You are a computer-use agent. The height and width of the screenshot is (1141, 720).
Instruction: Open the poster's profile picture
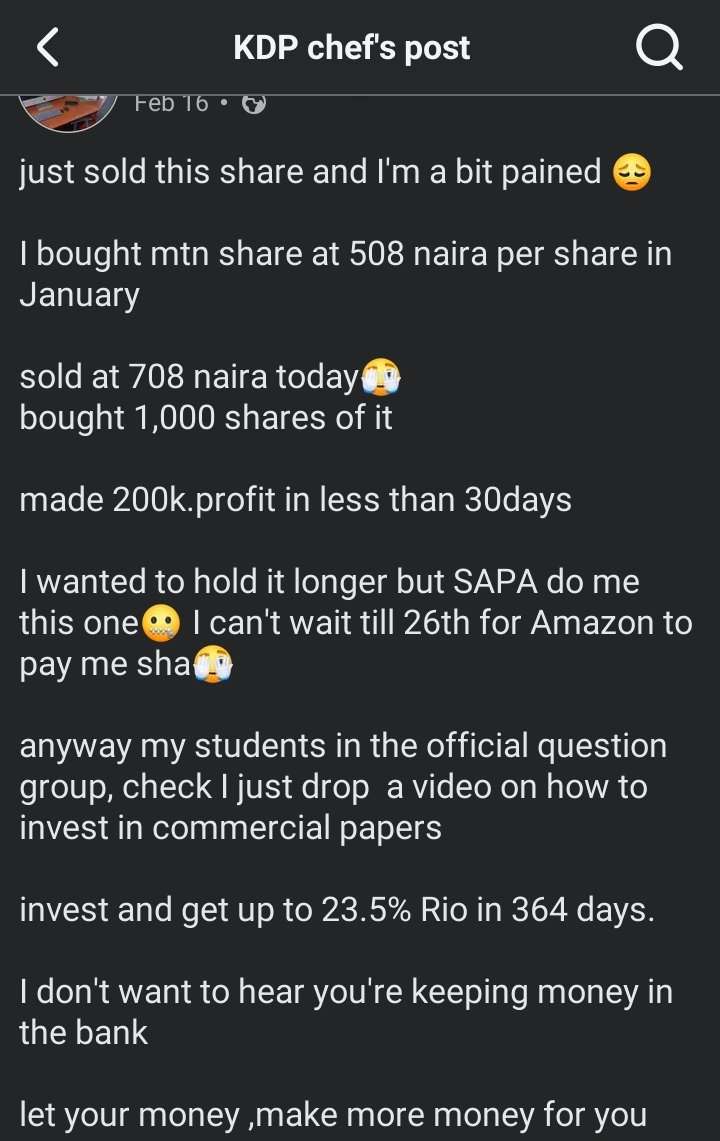coord(67,112)
